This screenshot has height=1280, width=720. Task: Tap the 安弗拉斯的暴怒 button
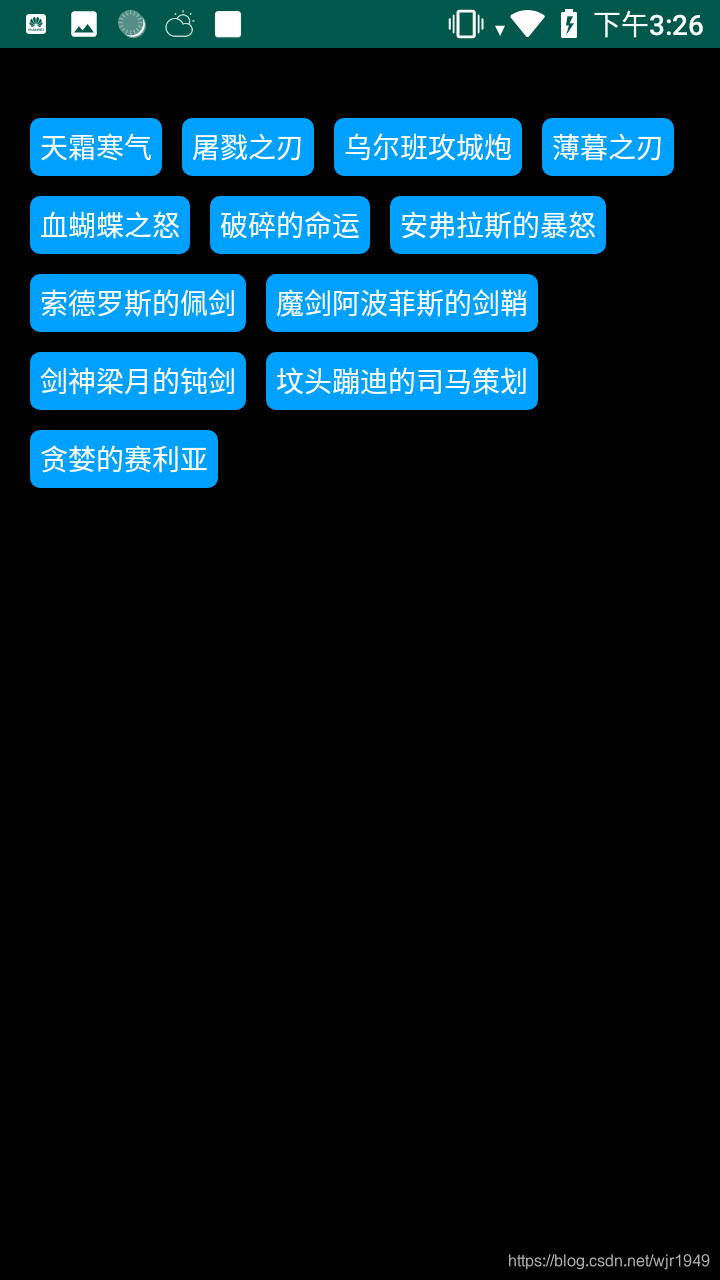tap(497, 225)
